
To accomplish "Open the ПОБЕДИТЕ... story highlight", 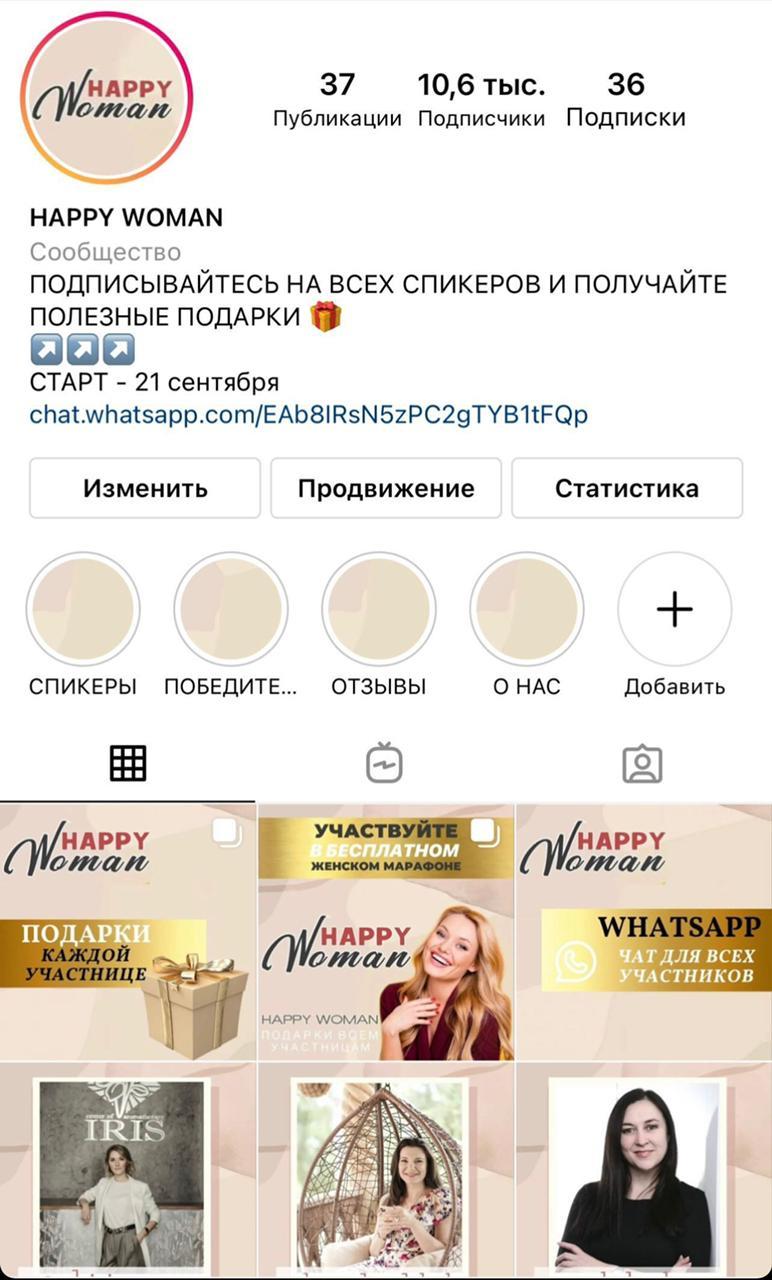I will click(231, 609).
